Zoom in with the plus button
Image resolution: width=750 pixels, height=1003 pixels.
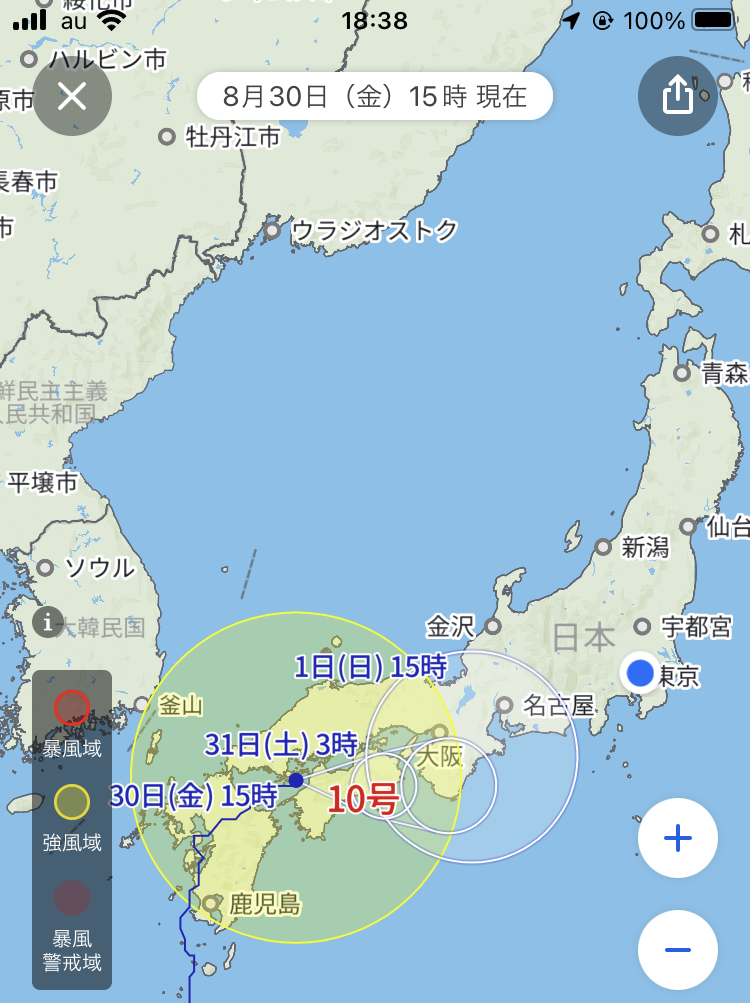677,838
